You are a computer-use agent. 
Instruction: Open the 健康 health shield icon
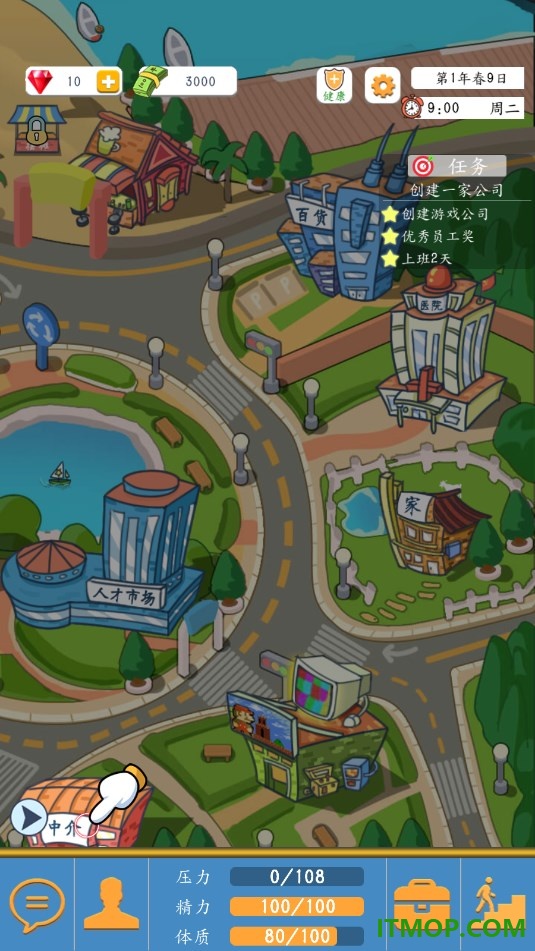(x=334, y=85)
